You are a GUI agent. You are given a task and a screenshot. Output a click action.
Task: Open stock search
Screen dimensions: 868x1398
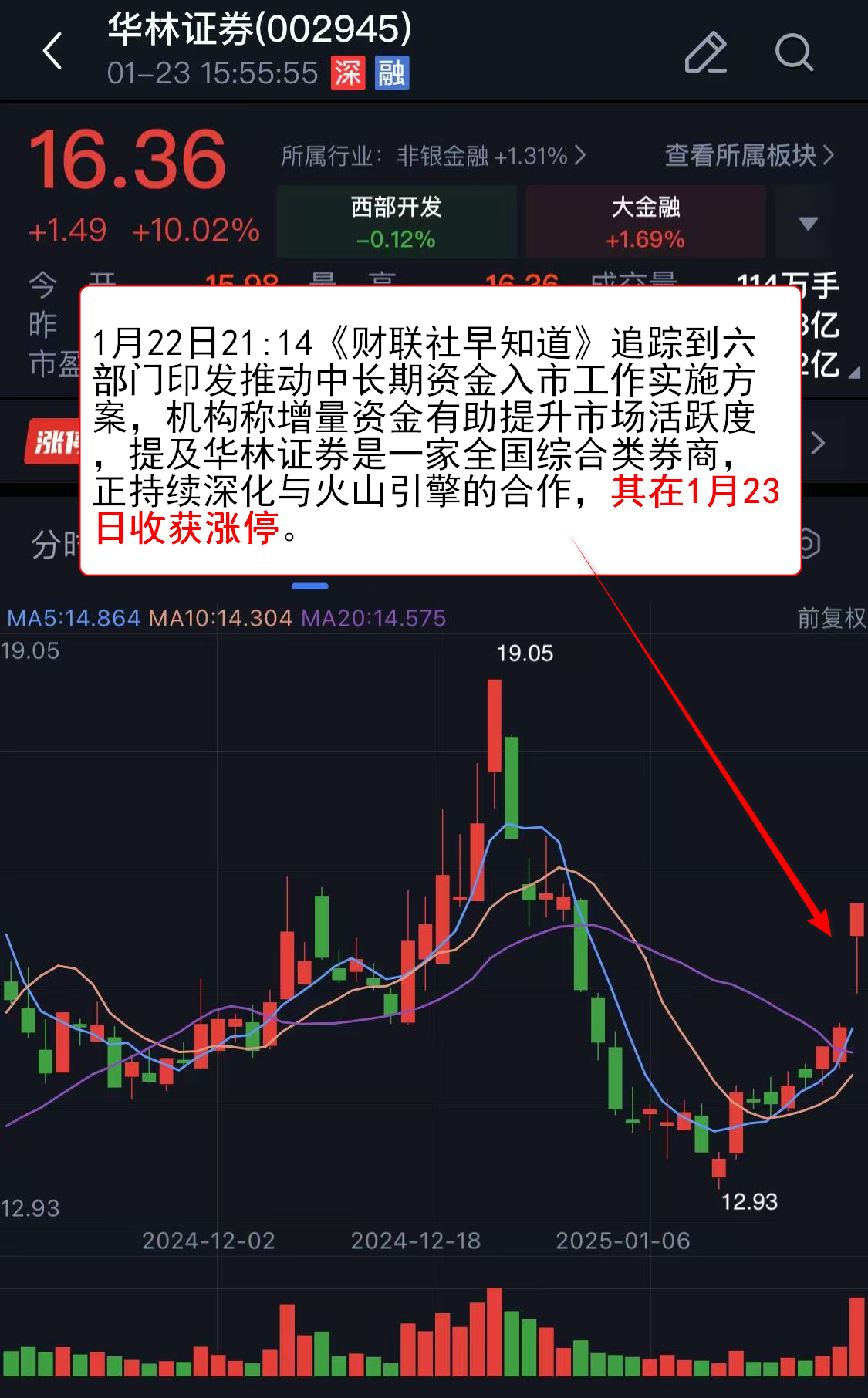tap(793, 52)
